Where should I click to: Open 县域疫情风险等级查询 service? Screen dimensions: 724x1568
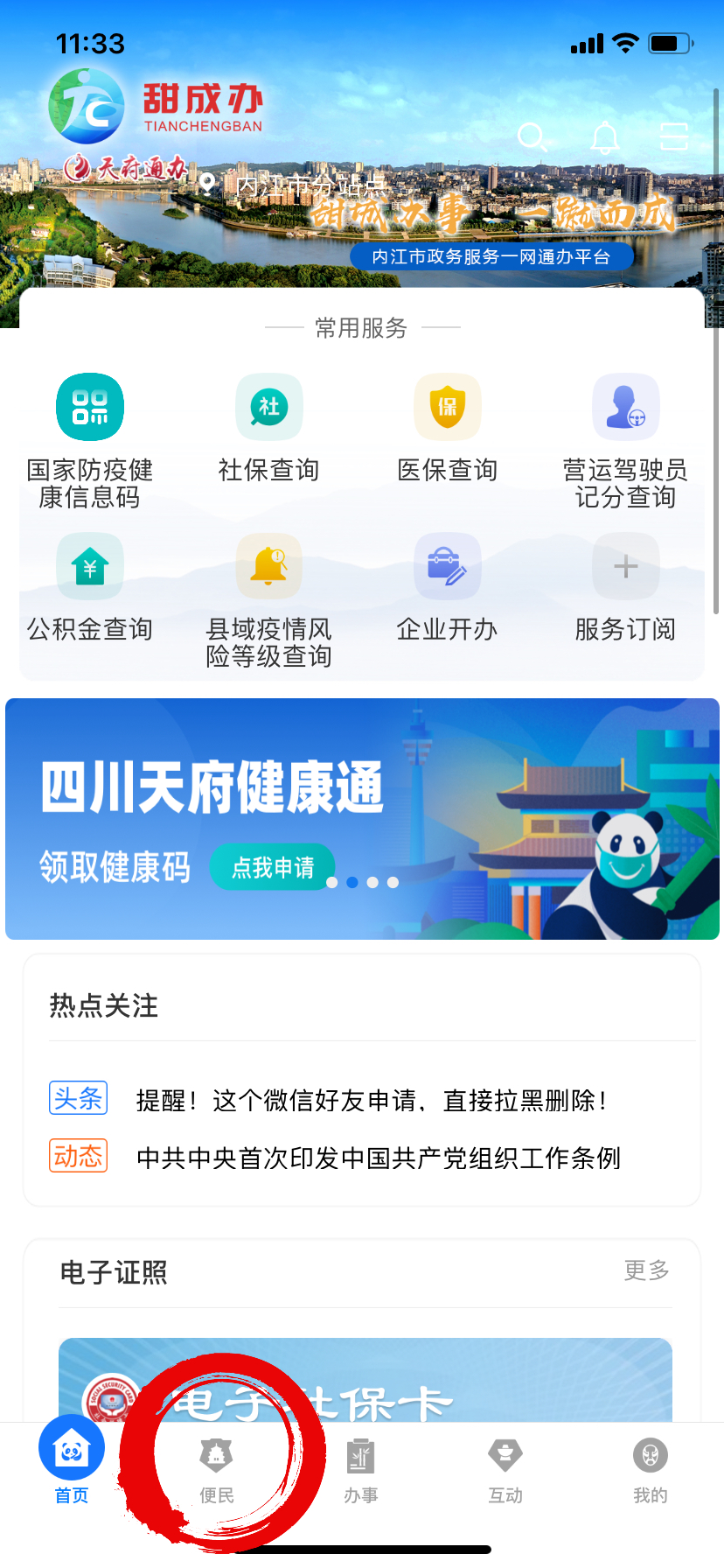268,599
